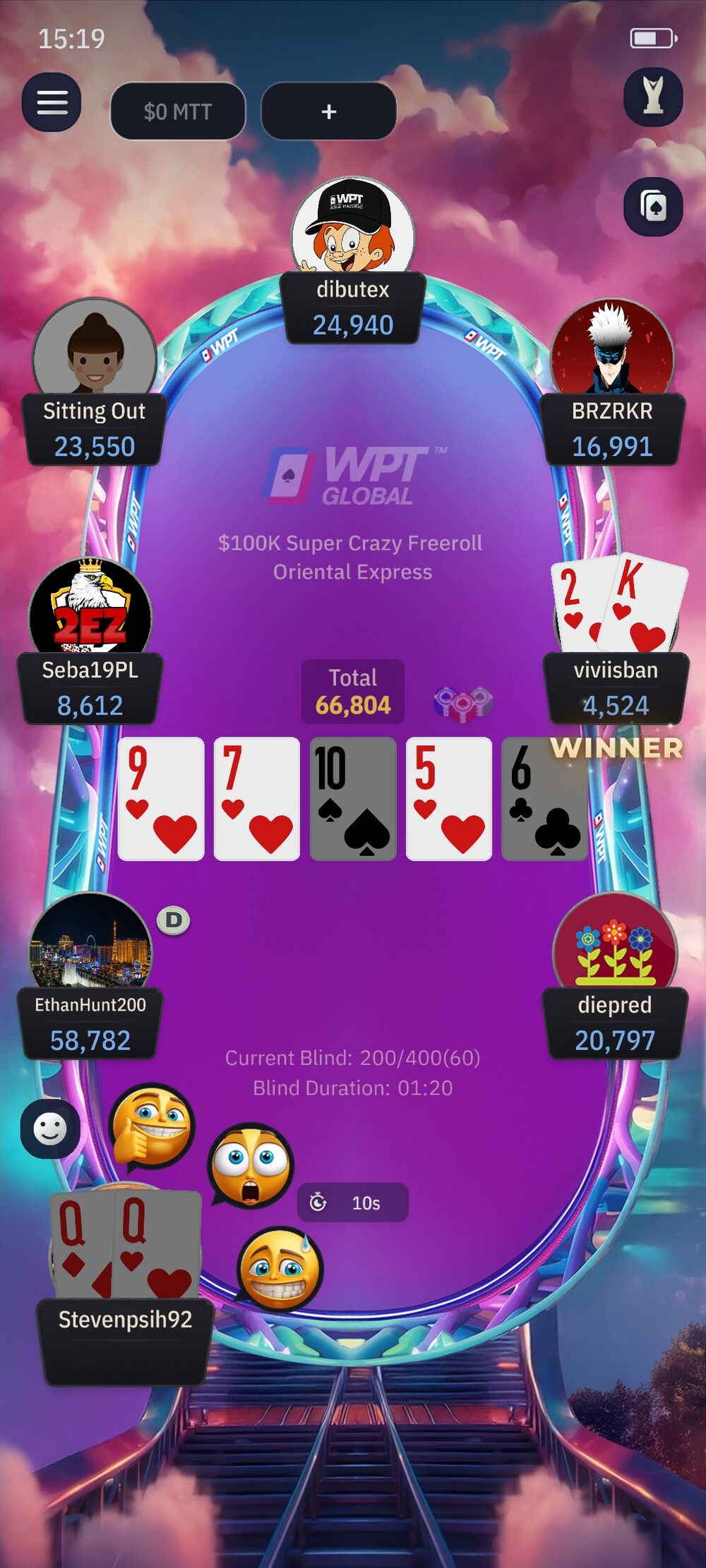Viewport: 706px width, 1568px height.
Task: Open the Sitting Out player's avatar
Action: (95, 349)
